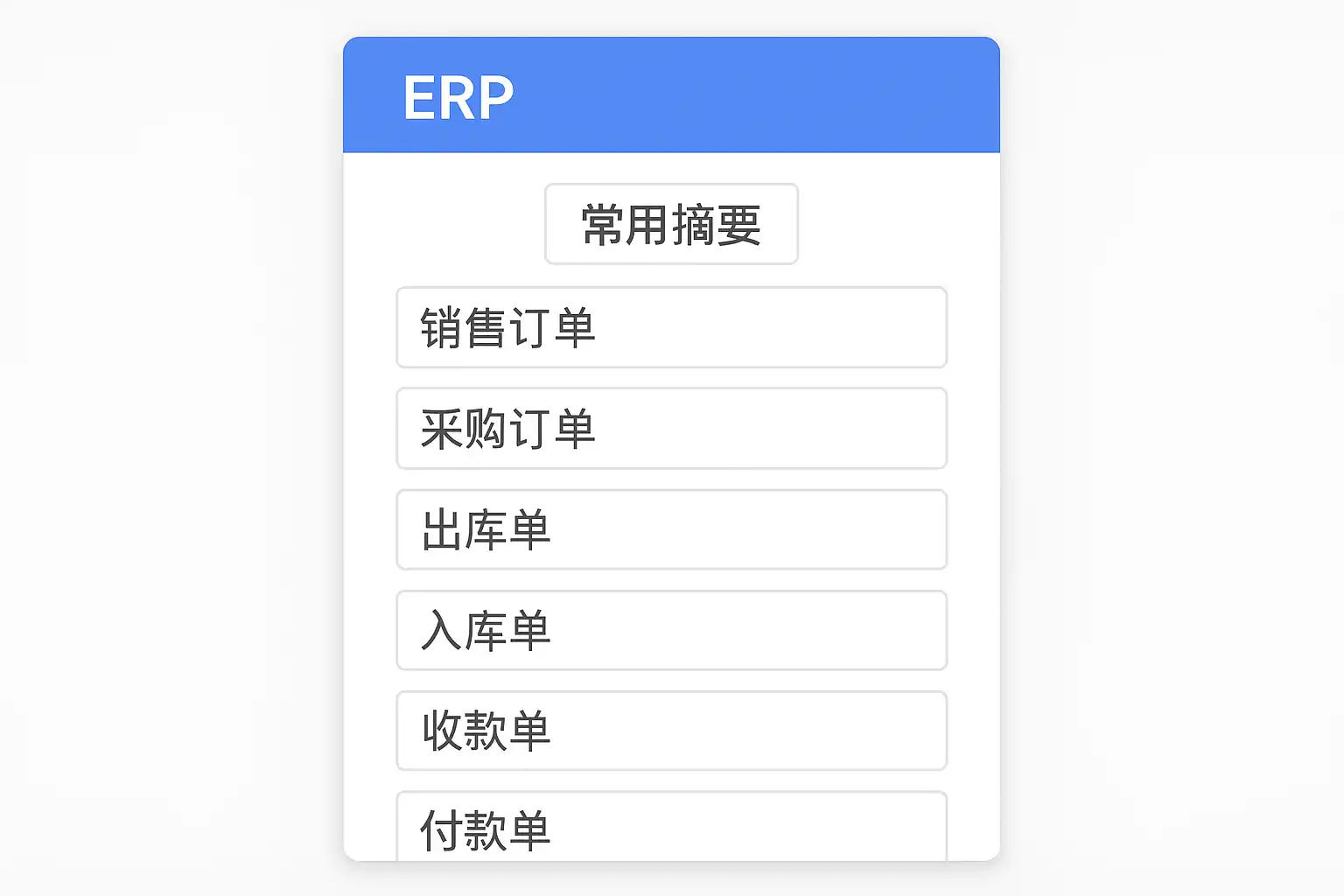Choose the 入库单 entry
The width and height of the screenshot is (1344, 896).
[671, 630]
